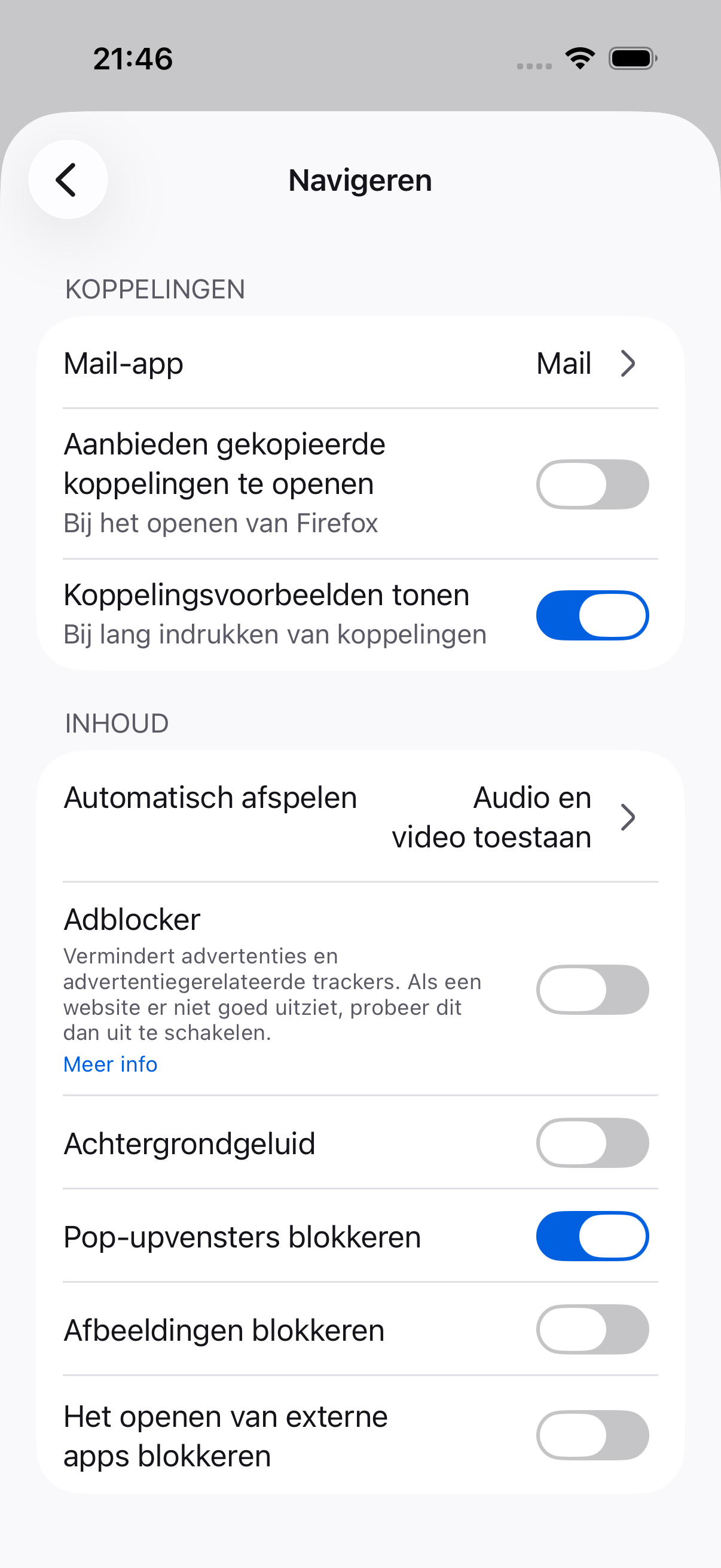Toggle on Afbeeldingen blokkeren
The image size is (721, 1568).
[x=592, y=1329]
